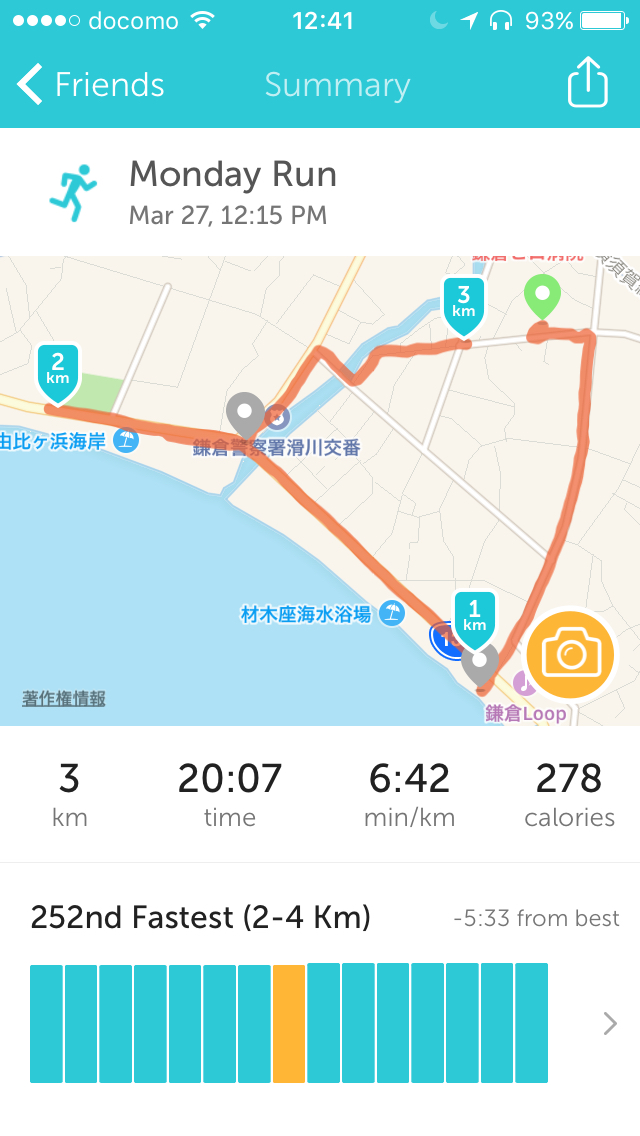Add a photo with the camera button
Viewport: 640px width, 1136px height.
570,655
